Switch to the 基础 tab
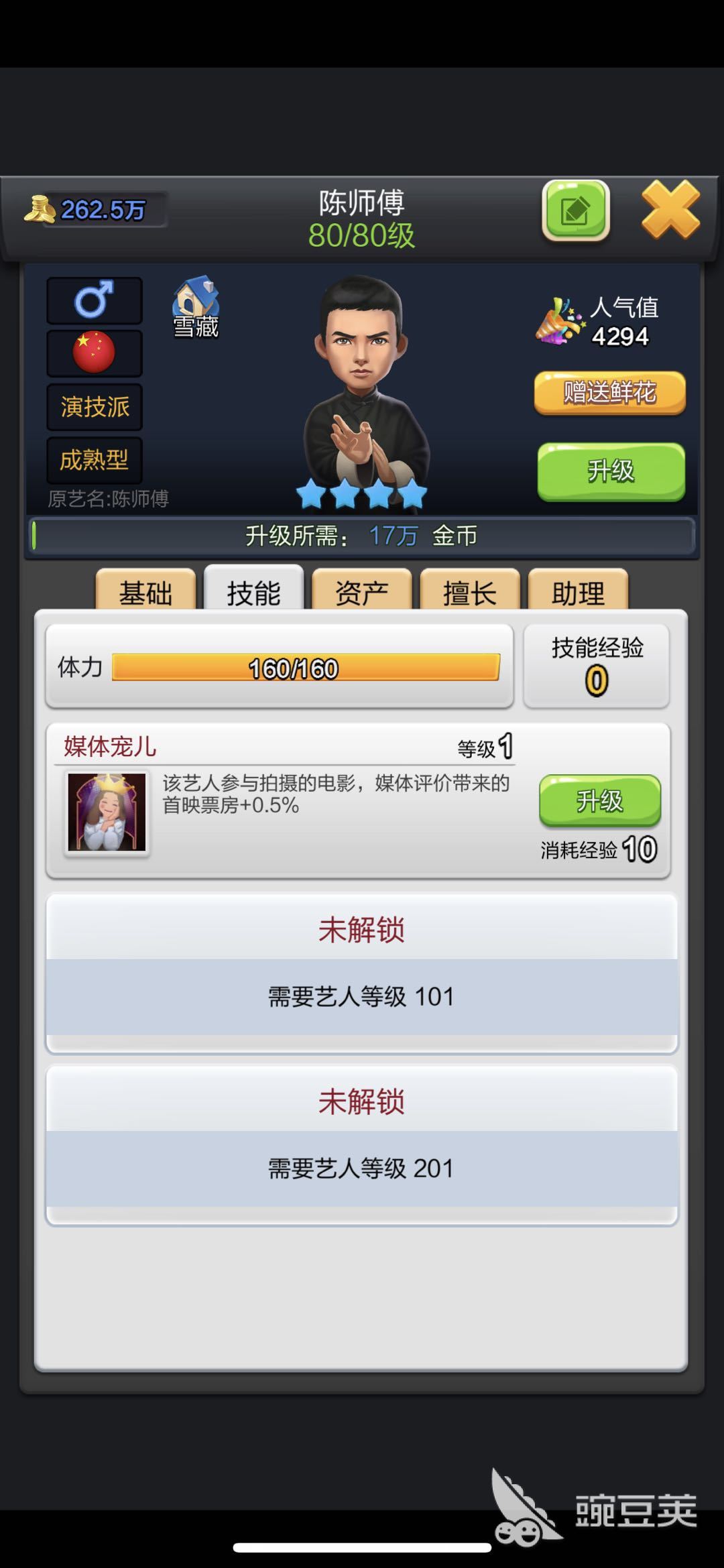Image resolution: width=724 pixels, height=1568 pixels. pyautogui.click(x=145, y=592)
